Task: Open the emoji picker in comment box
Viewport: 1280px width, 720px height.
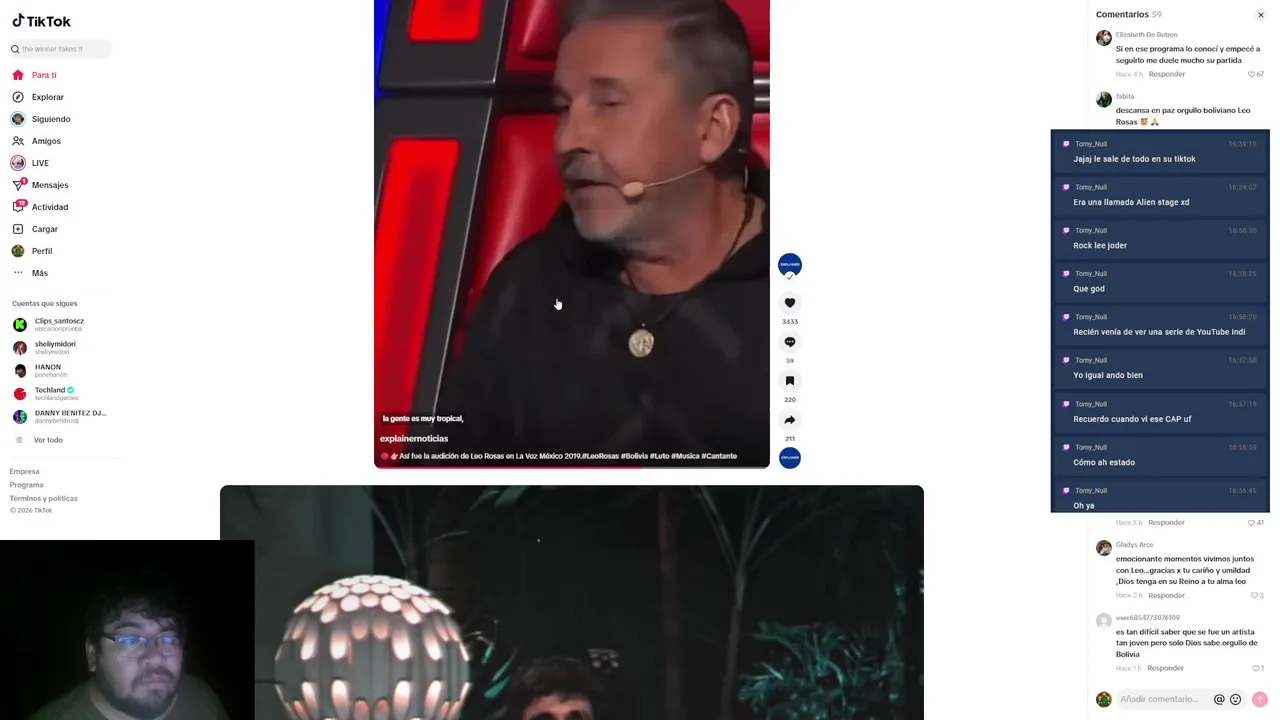Action: click(x=1235, y=700)
